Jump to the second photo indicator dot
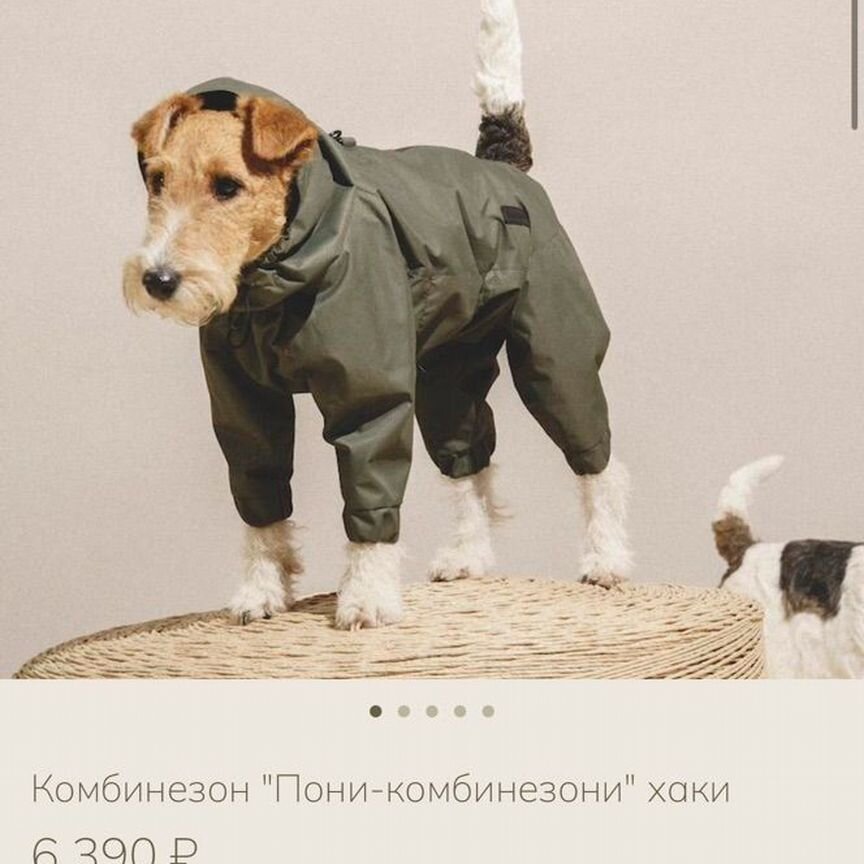 pyautogui.click(x=404, y=711)
